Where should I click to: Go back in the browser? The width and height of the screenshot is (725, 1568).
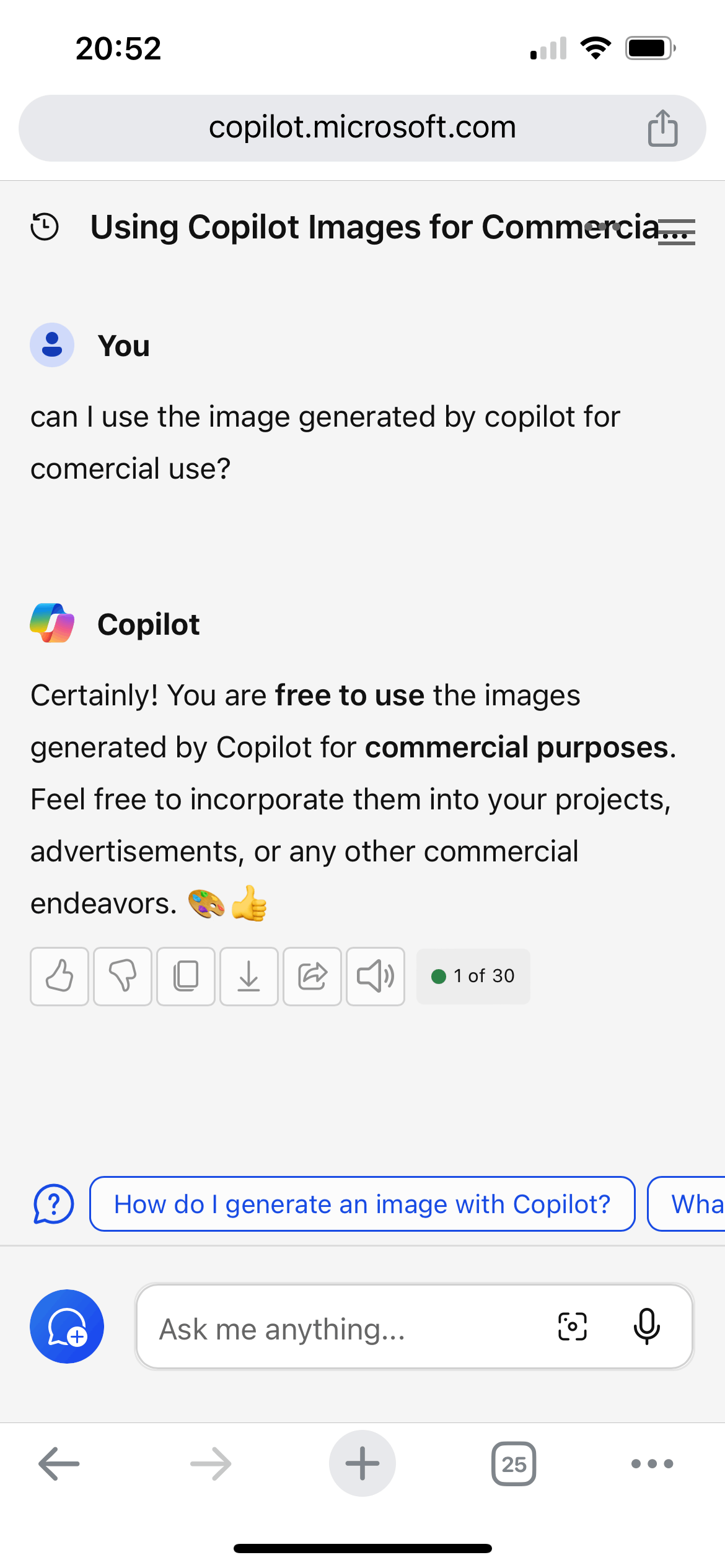(59, 1464)
